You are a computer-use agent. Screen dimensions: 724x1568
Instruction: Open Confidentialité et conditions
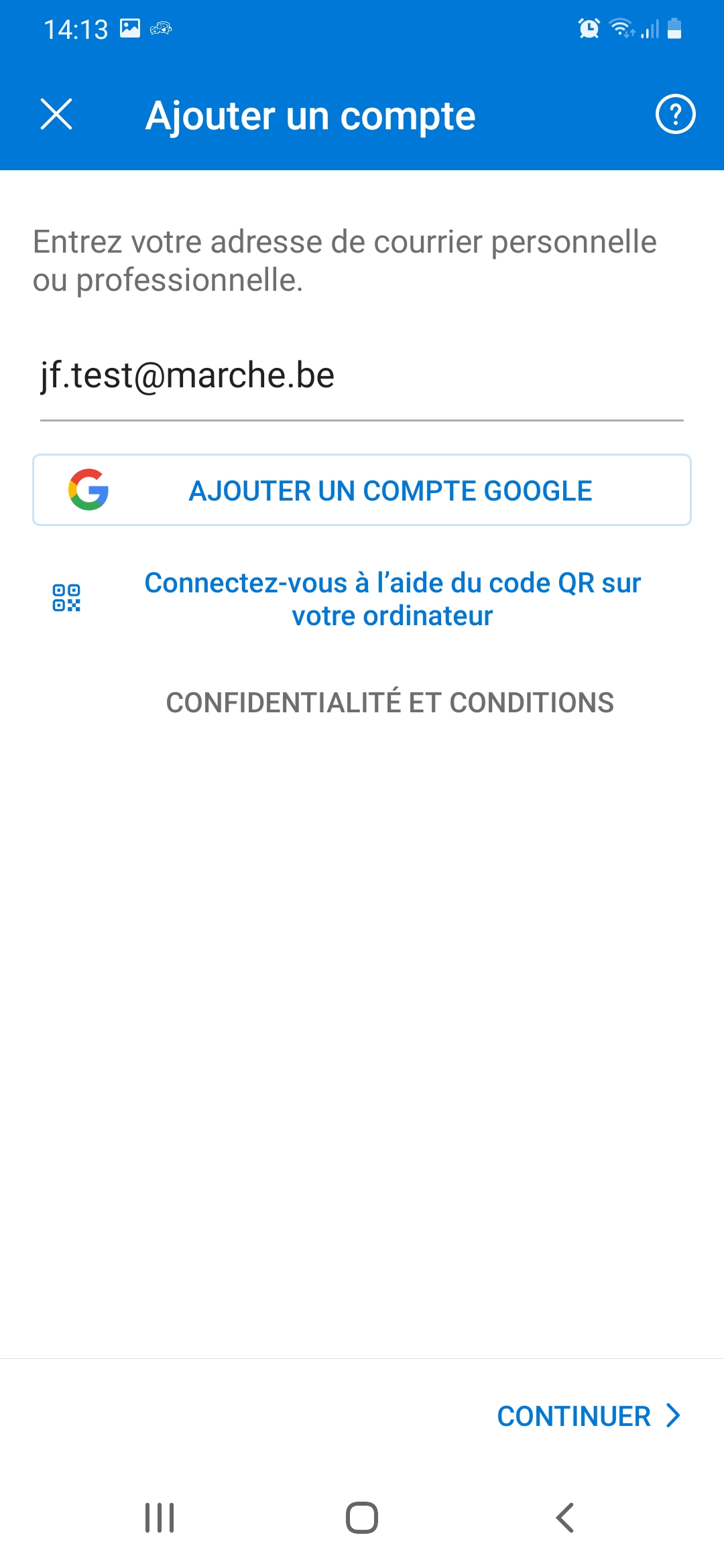click(x=389, y=702)
